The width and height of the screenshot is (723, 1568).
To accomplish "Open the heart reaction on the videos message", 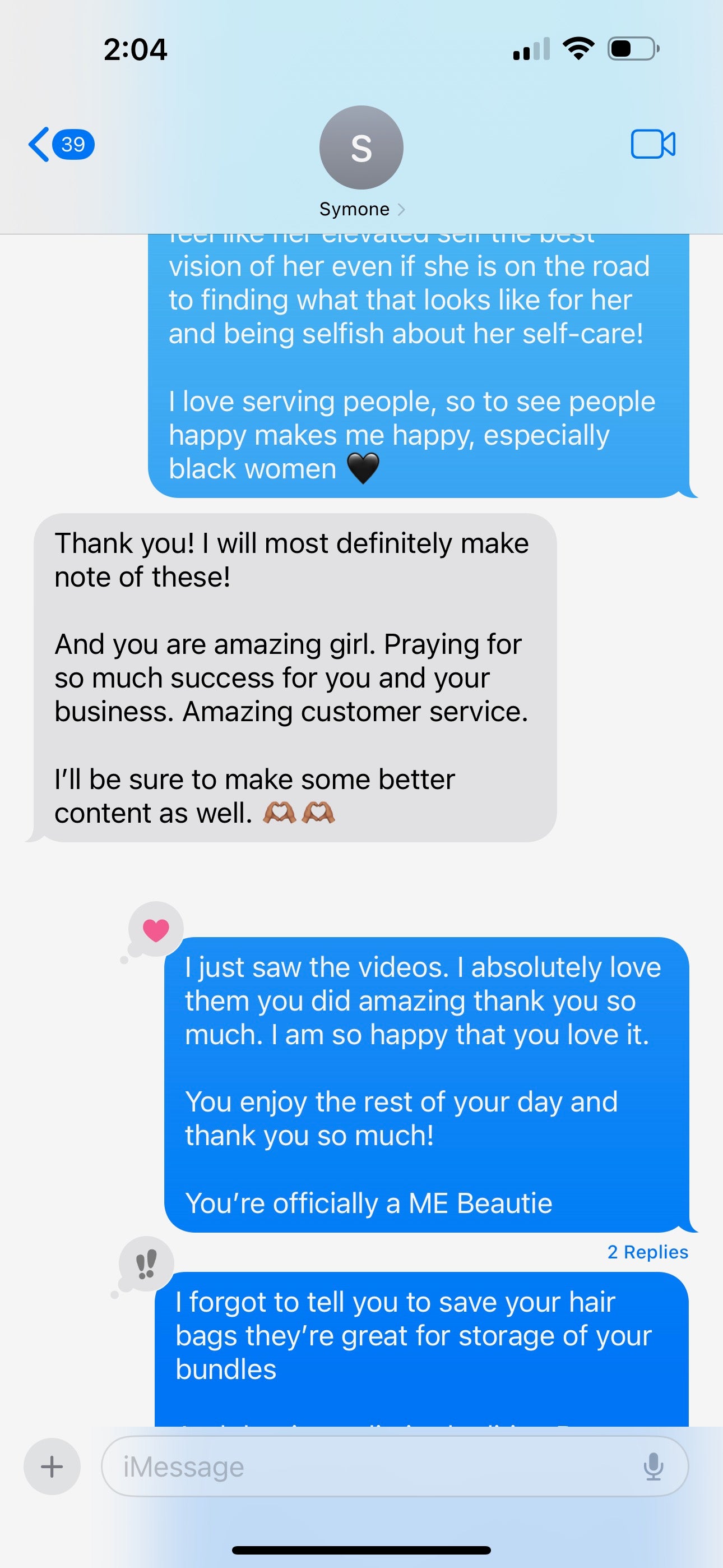I will click(x=156, y=930).
